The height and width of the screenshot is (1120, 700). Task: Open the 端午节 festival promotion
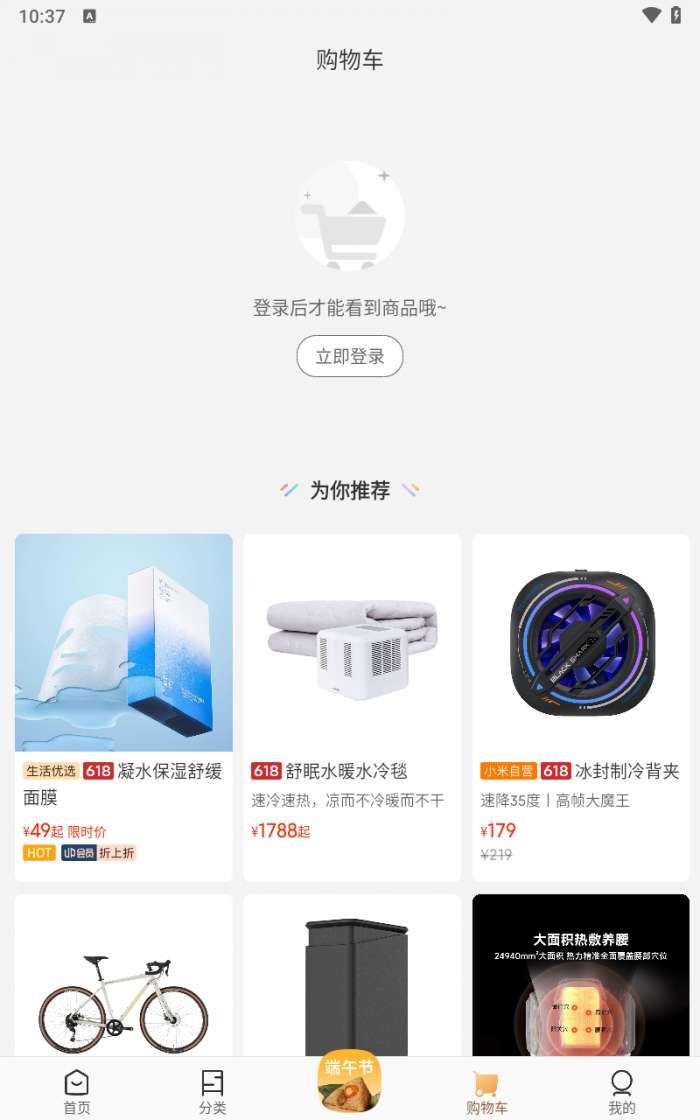(349, 1082)
